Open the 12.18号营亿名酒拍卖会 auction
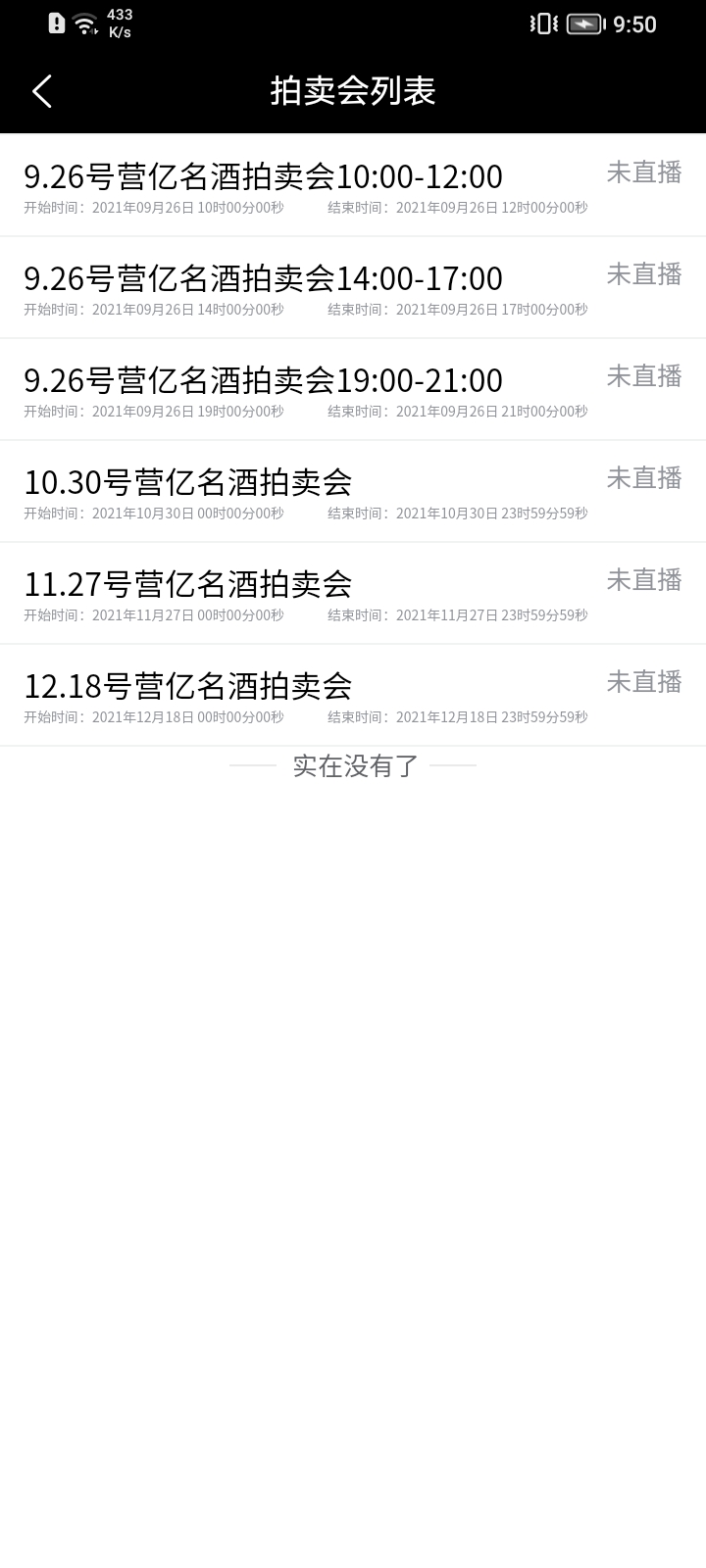Screen dimensions: 706x1568 (x=353, y=695)
